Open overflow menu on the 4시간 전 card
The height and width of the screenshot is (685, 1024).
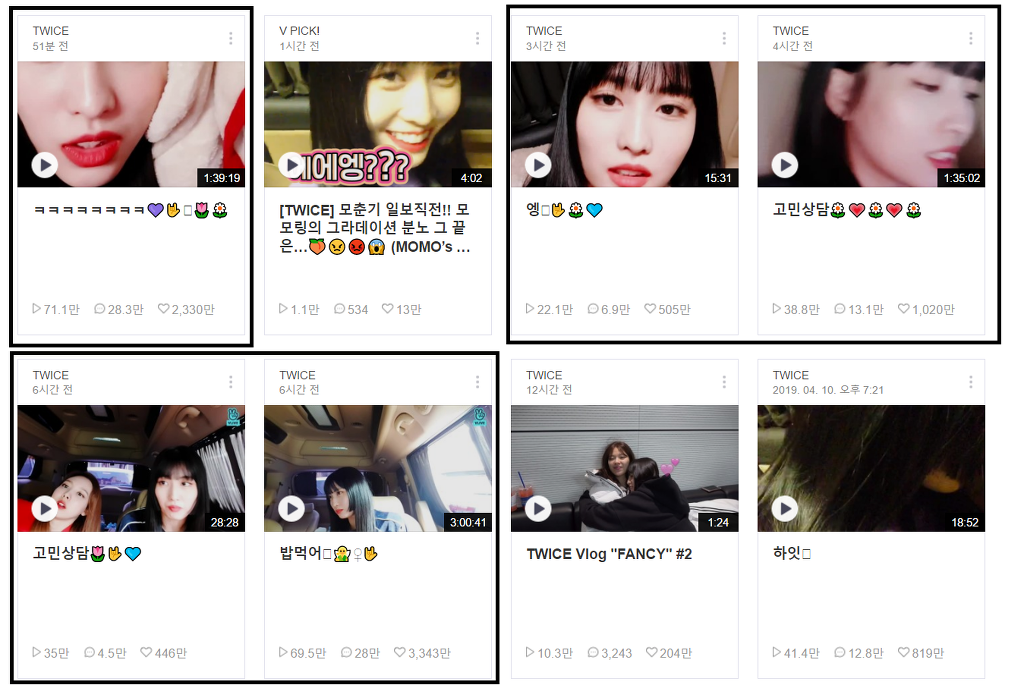pos(971,38)
